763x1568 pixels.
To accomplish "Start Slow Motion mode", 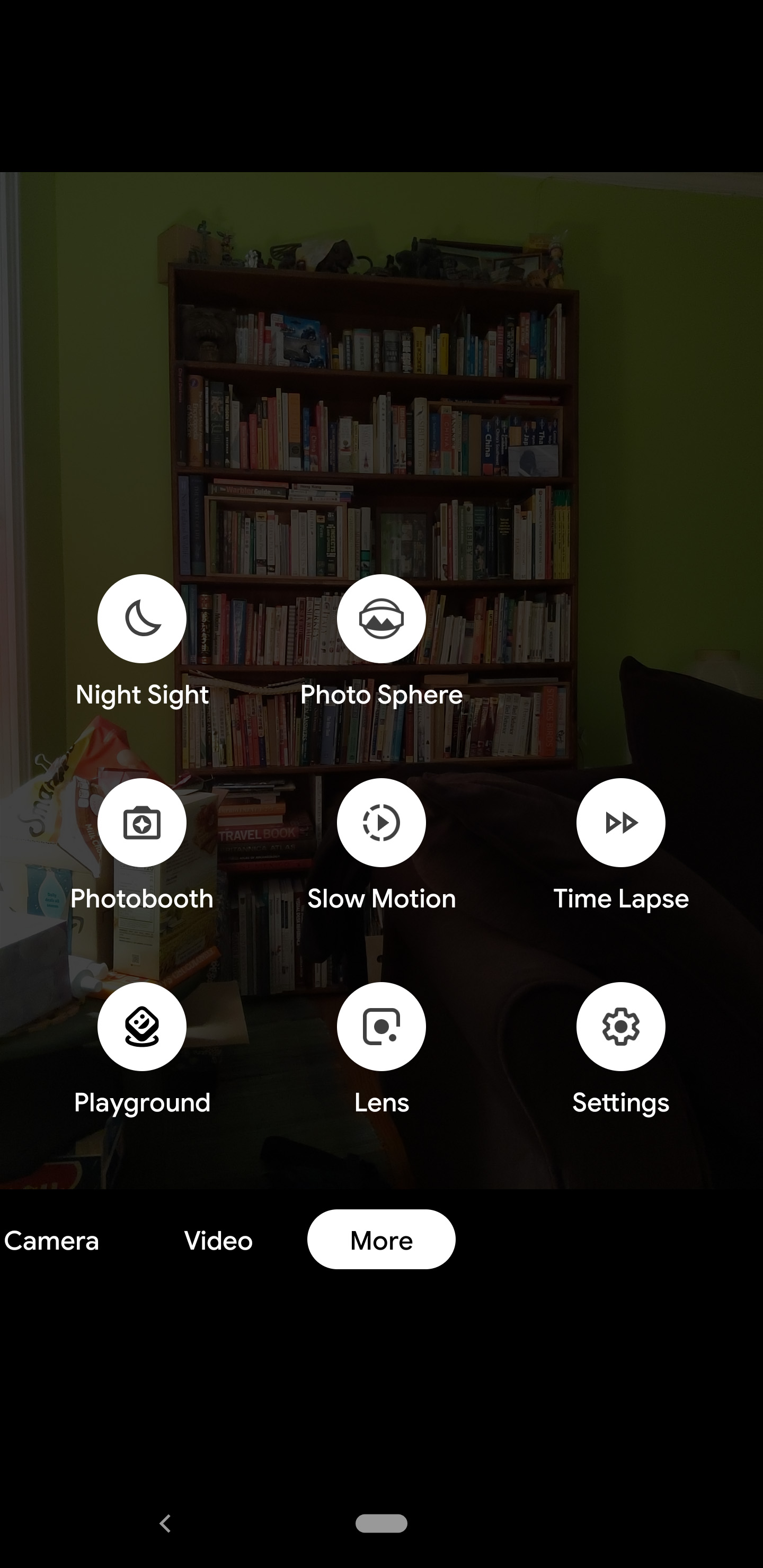I will [x=381, y=822].
